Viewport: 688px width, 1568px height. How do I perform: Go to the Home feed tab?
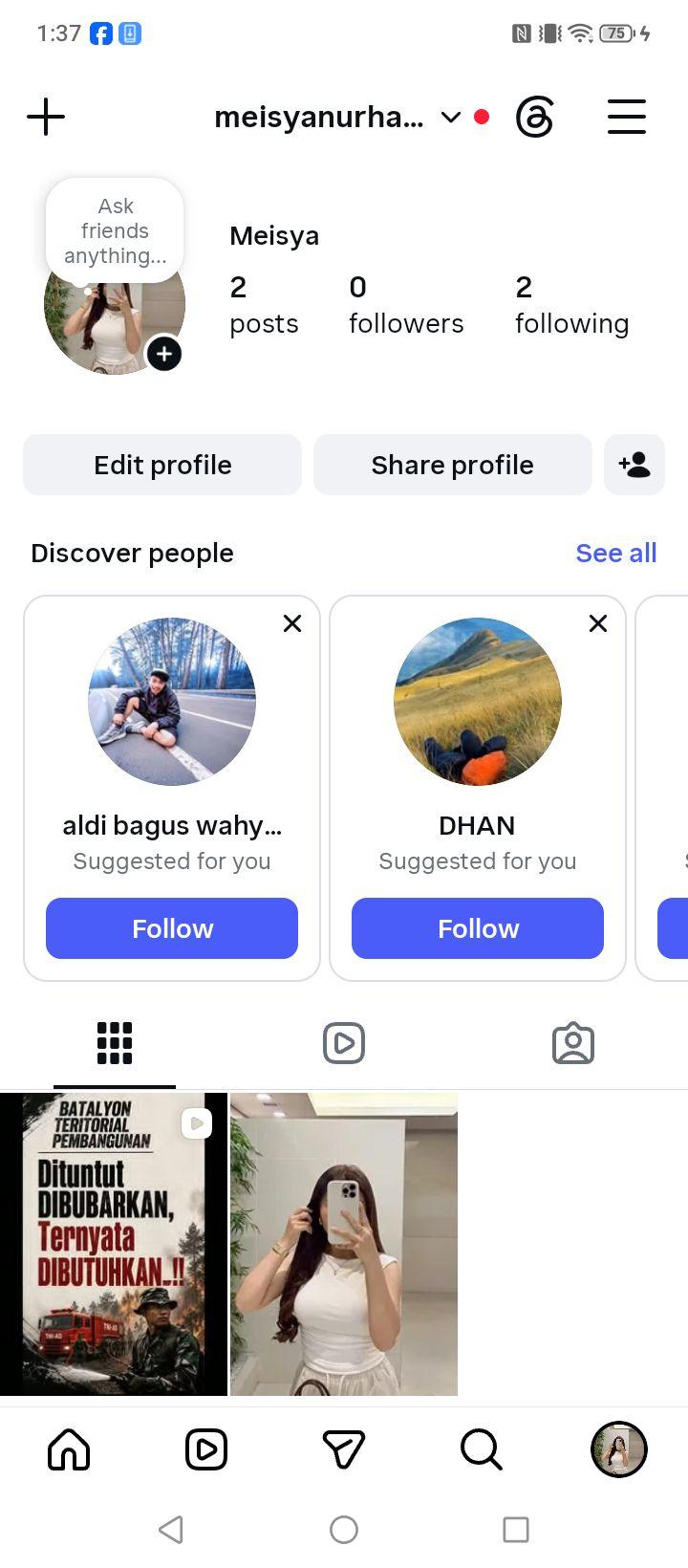pos(69,1449)
